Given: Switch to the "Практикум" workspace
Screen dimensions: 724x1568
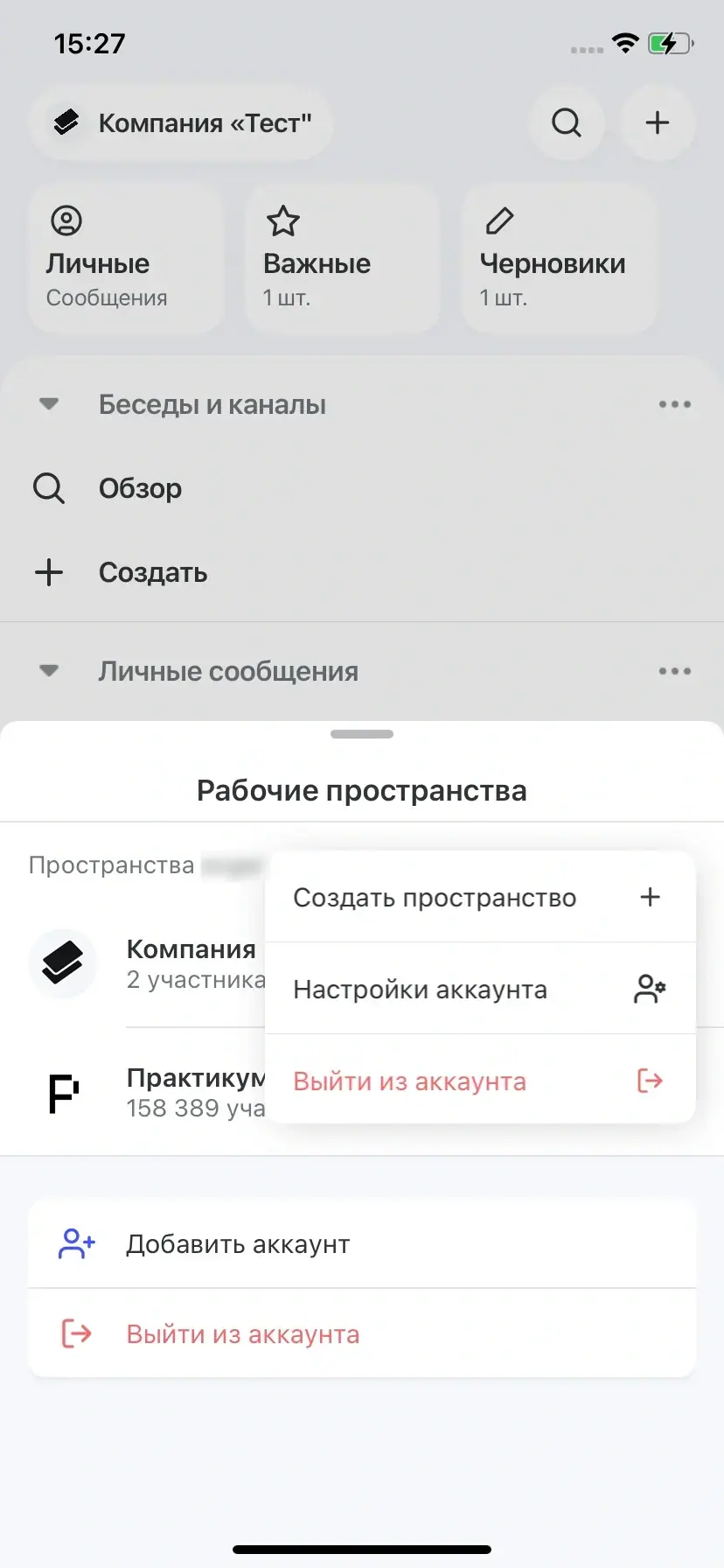Looking at the screenshot, I should 149,1092.
